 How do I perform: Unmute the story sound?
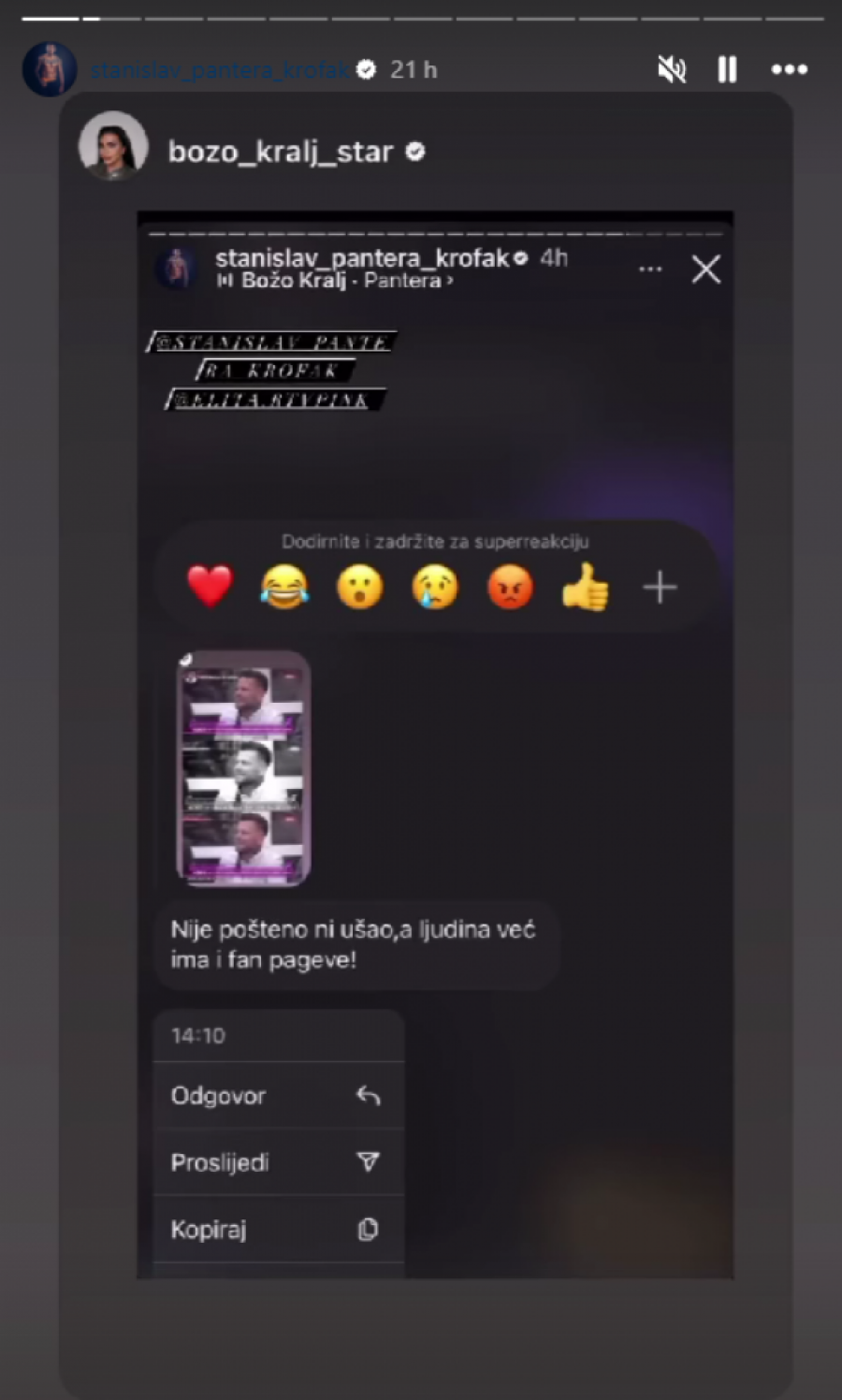point(671,69)
